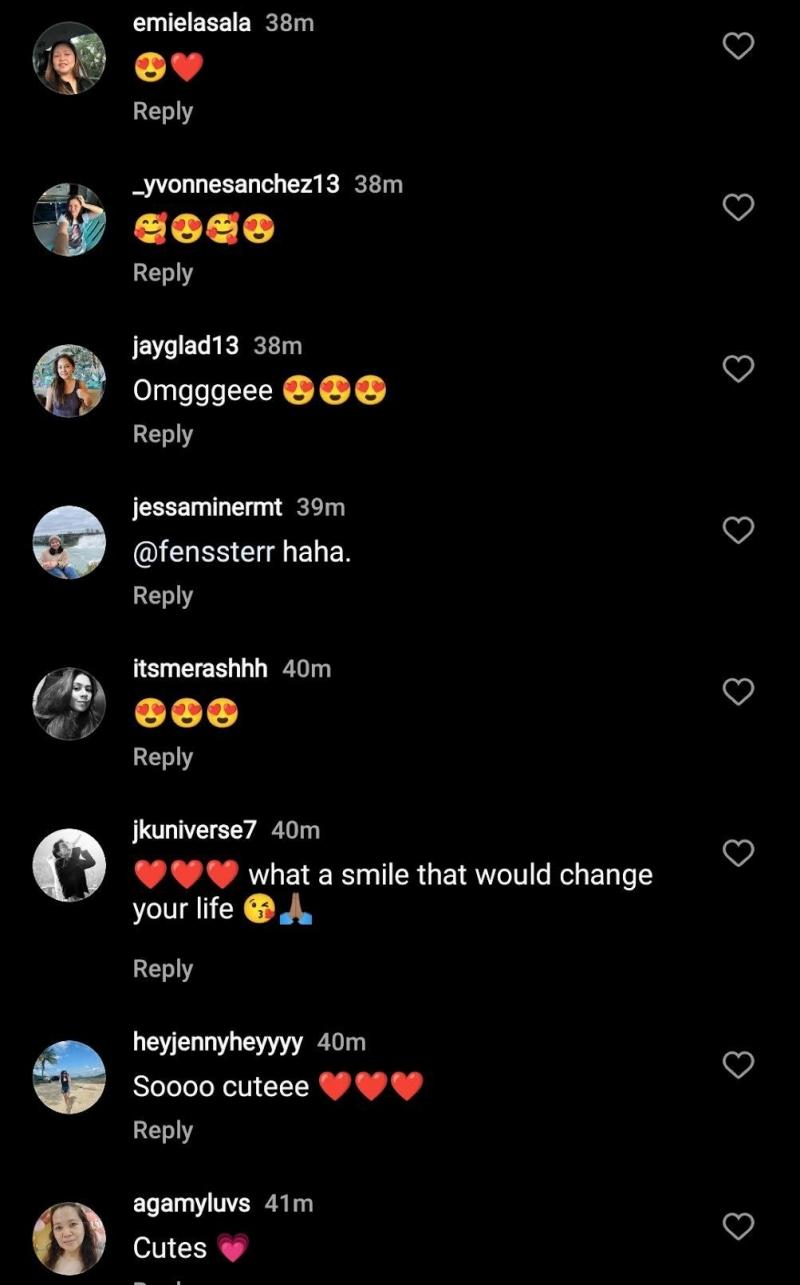Reply to jkuniverse7's comment

click(163, 969)
